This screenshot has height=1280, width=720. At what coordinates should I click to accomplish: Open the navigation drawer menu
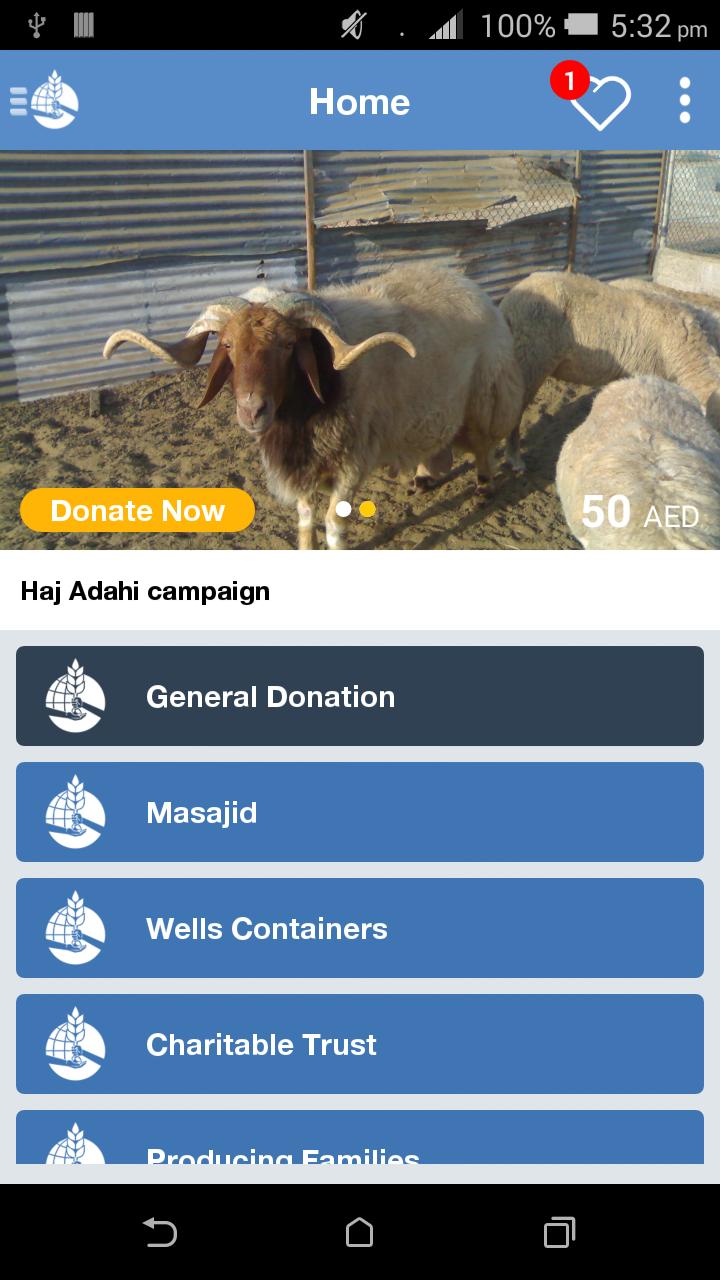44,101
